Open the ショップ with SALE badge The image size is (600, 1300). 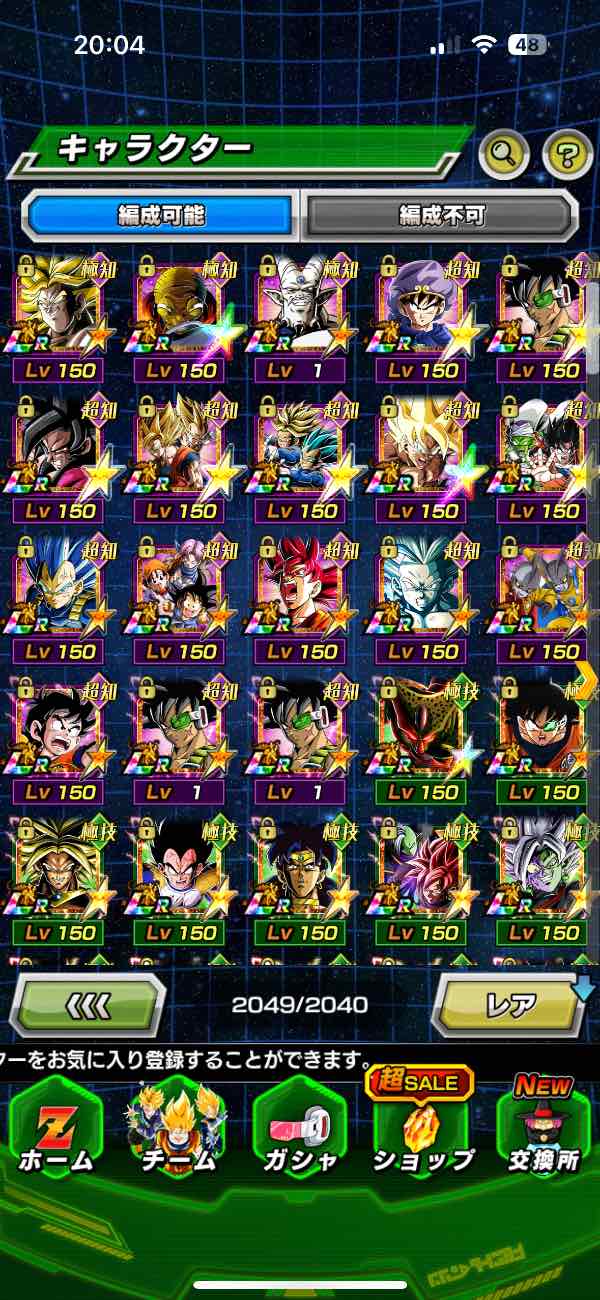pos(421,1130)
